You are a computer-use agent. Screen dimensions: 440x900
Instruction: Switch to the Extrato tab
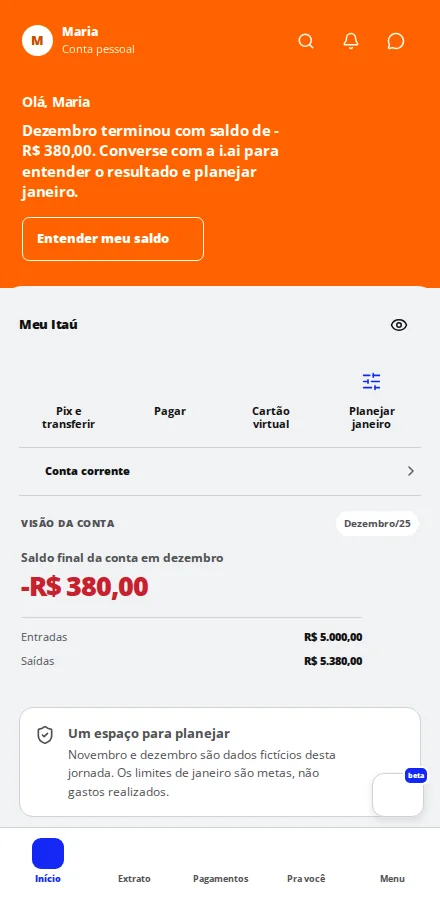tap(134, 863)
